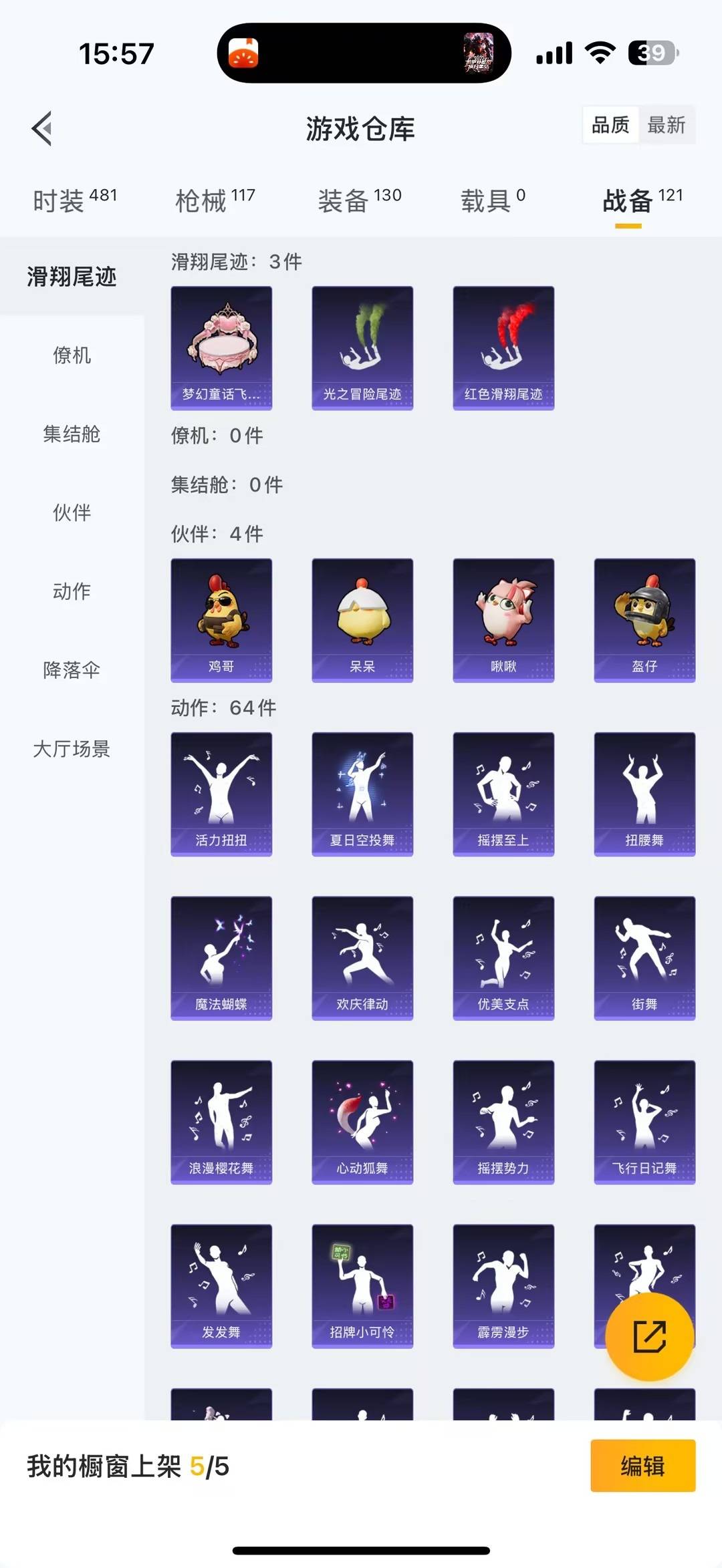Open 大厅场景 category in sidebar
Screen dimensions: 722x1568
(72, 749)
